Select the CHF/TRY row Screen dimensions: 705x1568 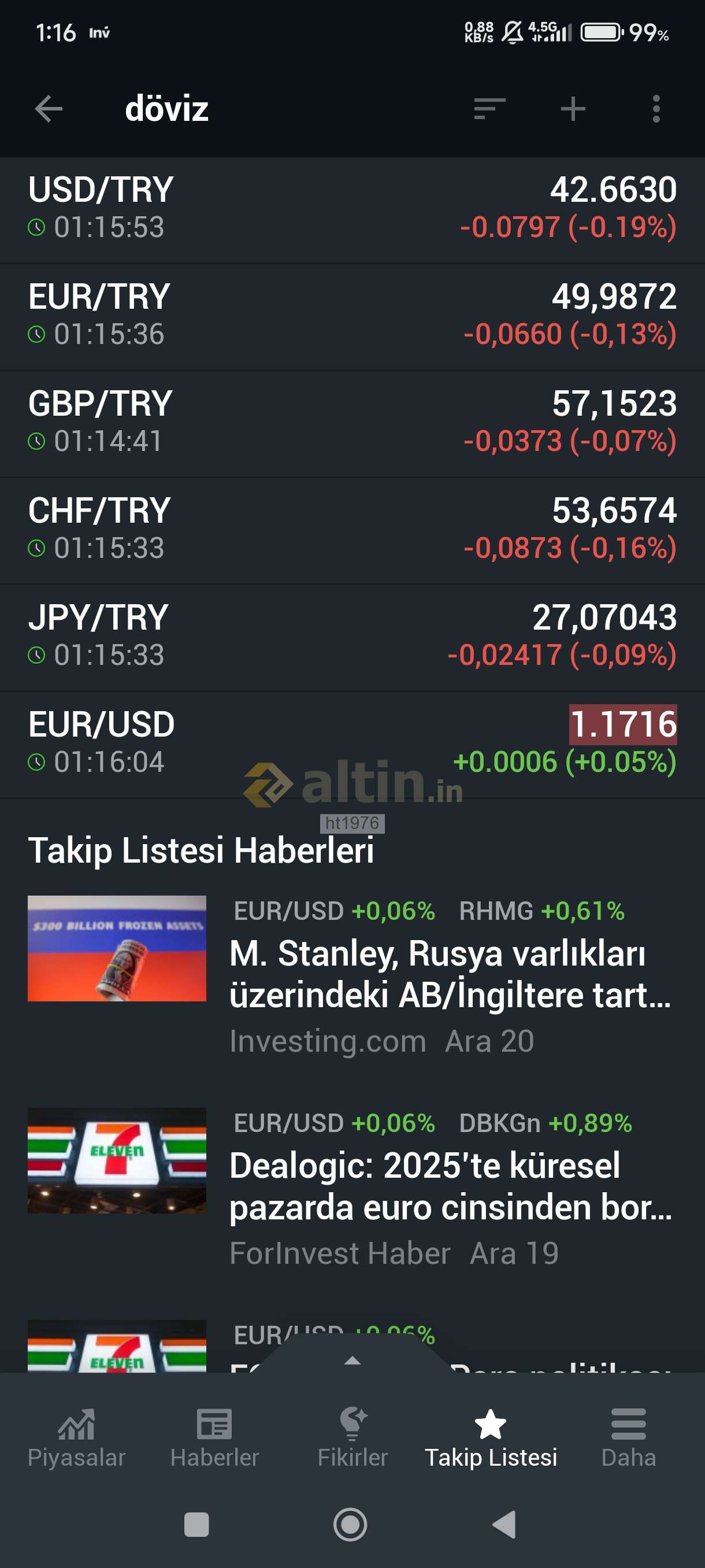352,530
